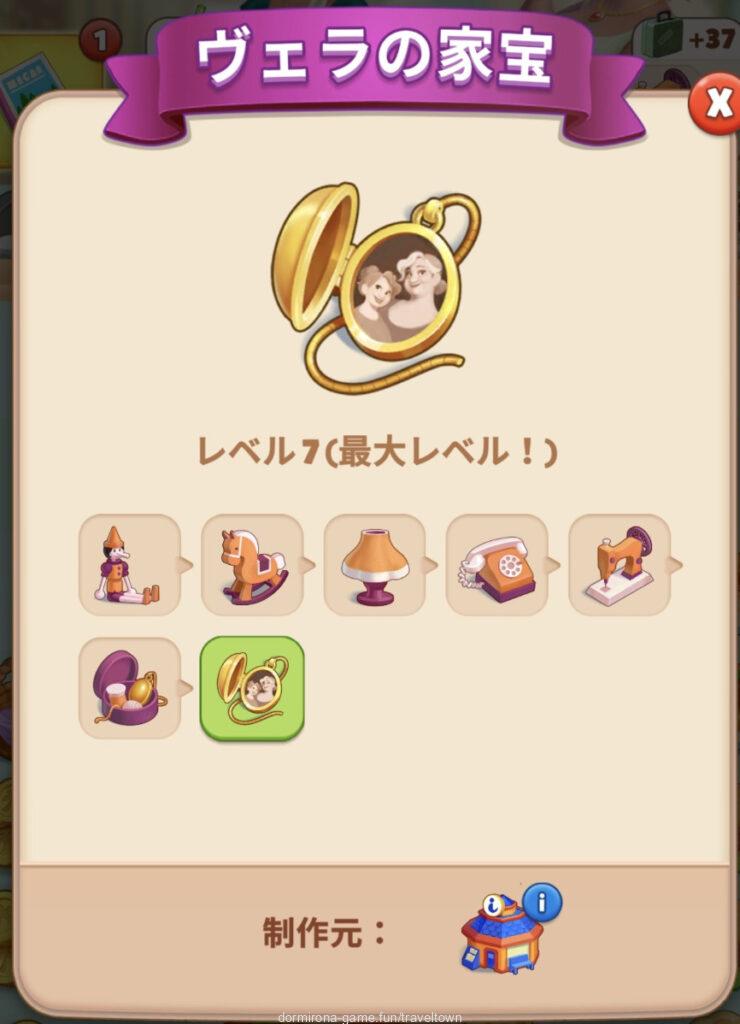Select the Pinocchio puppet item tile
Viewport: 740px width, 1024px height.
coord(129,565)
